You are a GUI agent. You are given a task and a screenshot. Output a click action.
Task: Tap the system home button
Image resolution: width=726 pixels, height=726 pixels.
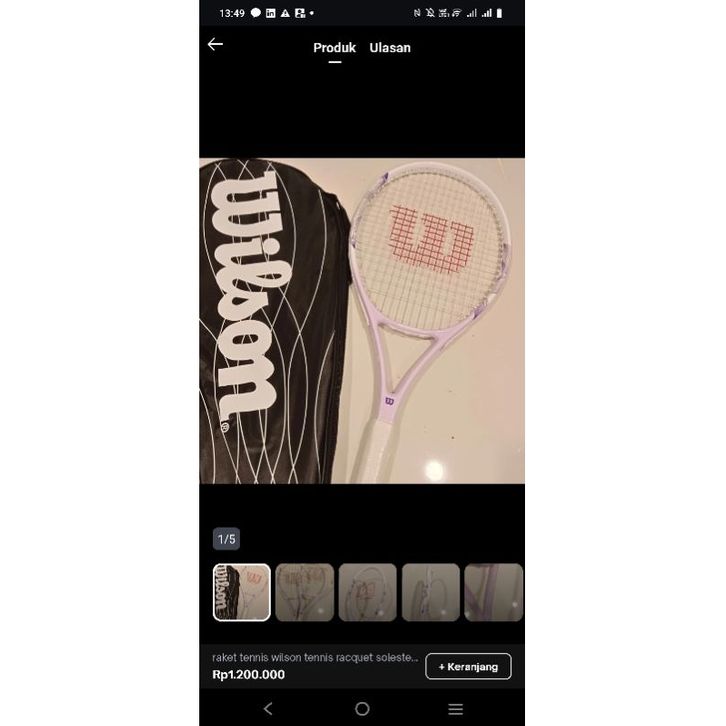pyautogui.click(x=362, y=708)
